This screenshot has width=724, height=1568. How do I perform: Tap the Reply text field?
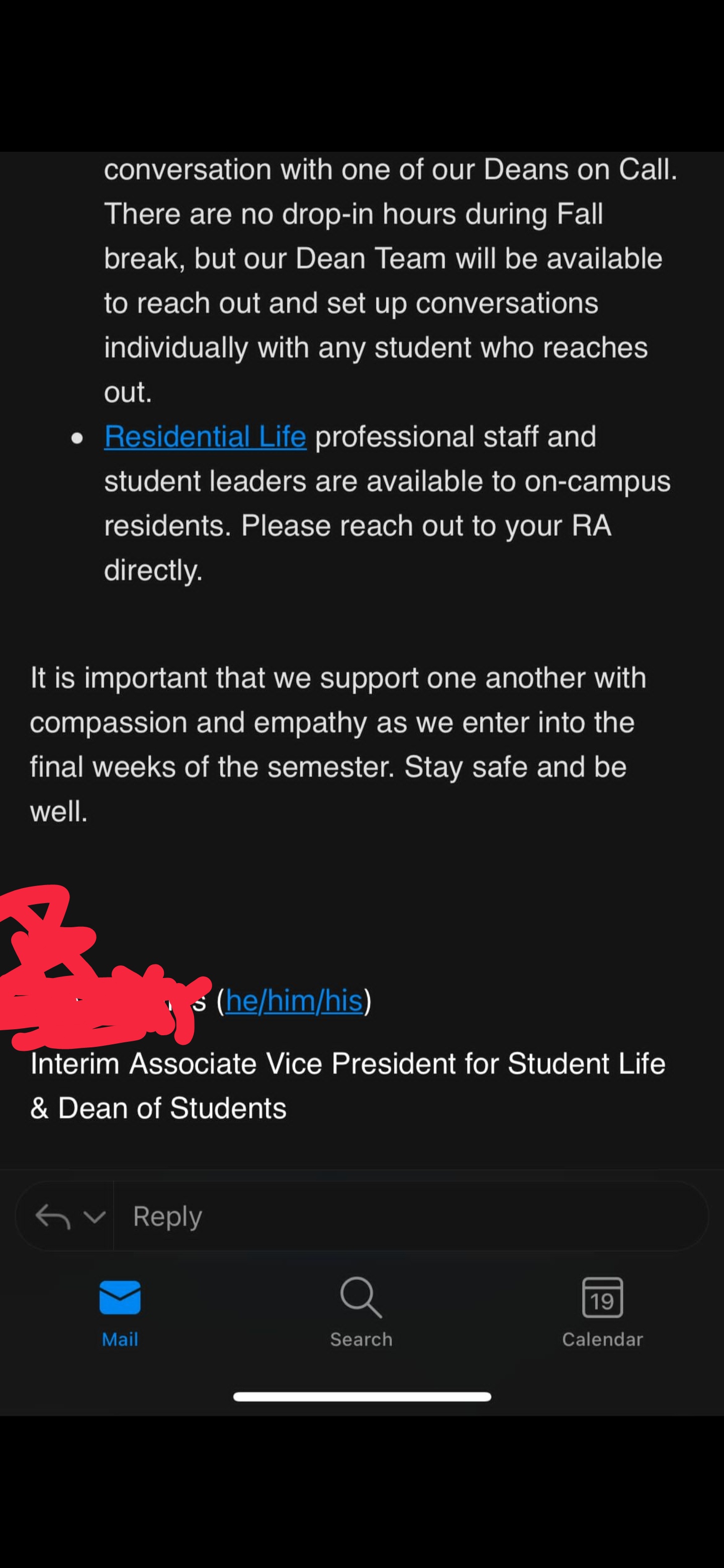coord(408,1217)
